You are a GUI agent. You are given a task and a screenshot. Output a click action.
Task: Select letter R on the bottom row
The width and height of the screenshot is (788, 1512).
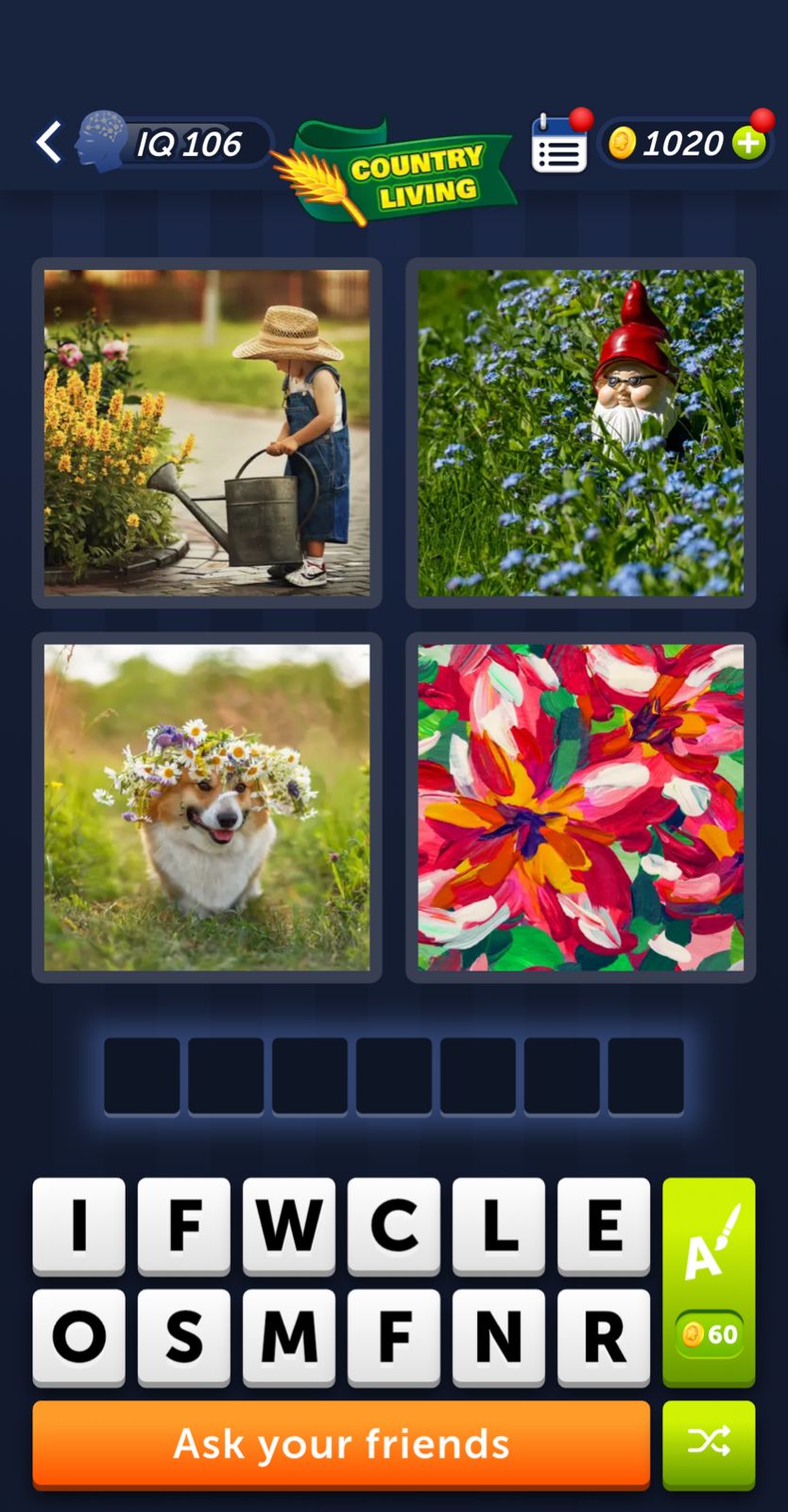tap(603, 1336)
